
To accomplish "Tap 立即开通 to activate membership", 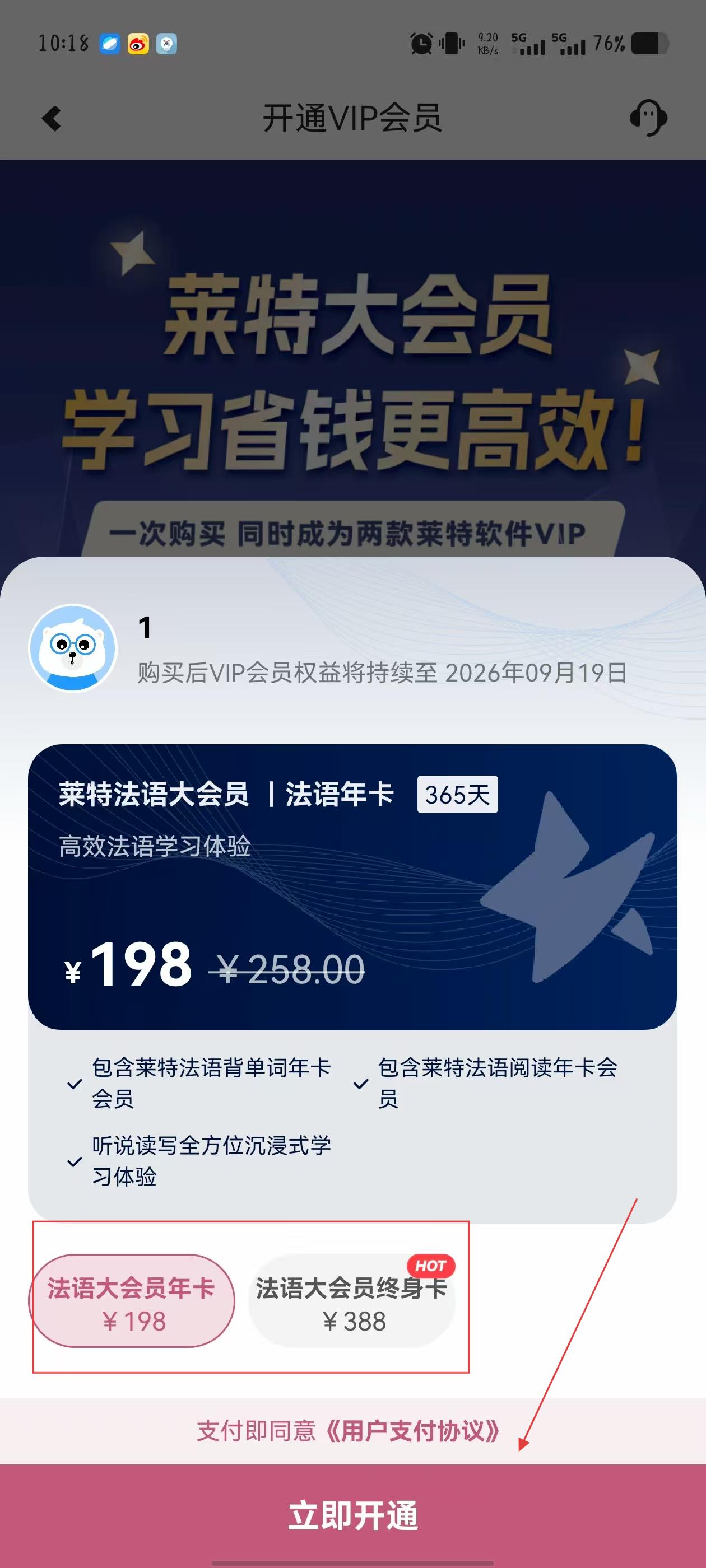I will [x=352, y=1515].
